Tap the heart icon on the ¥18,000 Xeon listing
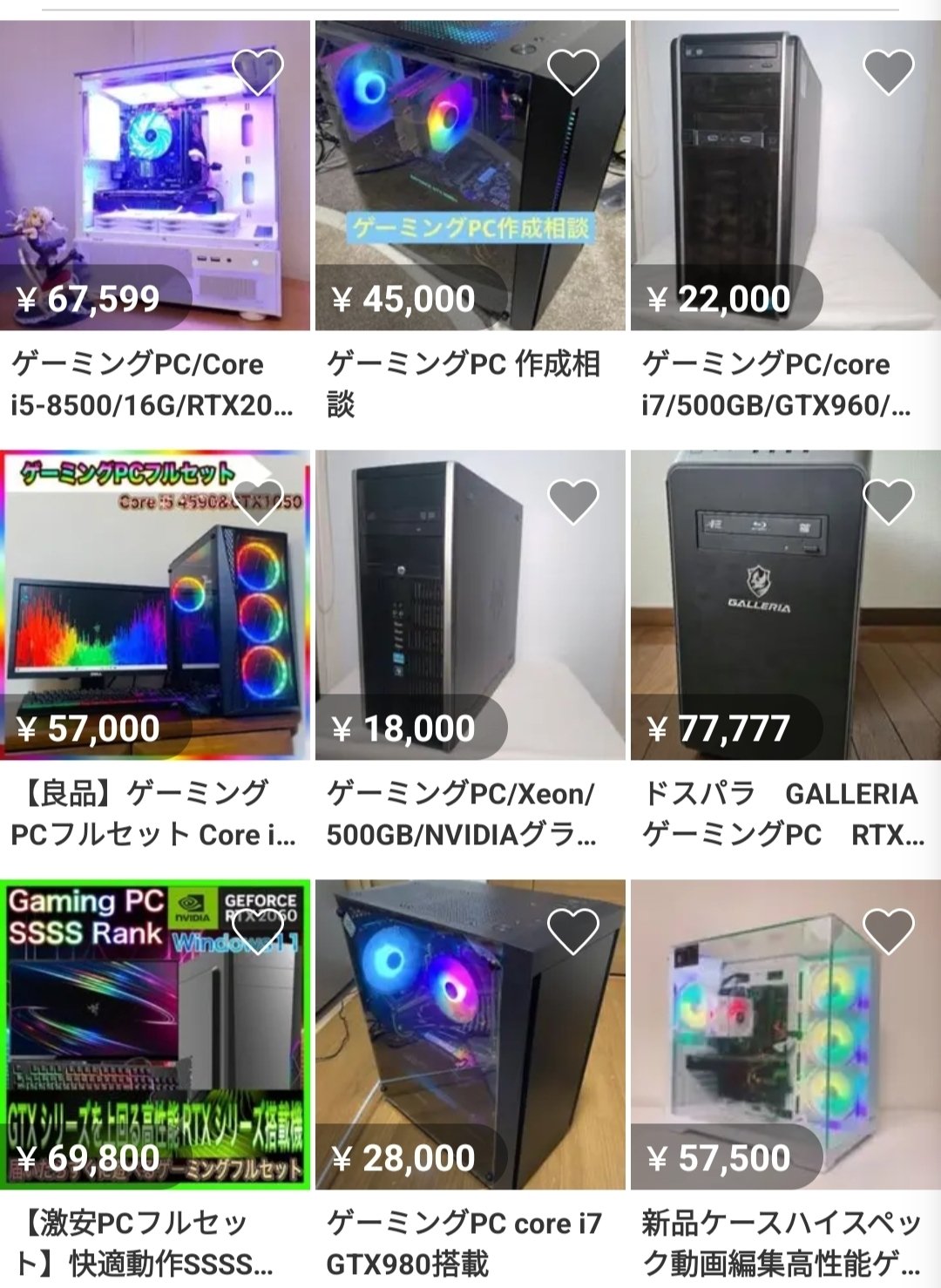Viewport: 941px width, 1288px height. 572,503
